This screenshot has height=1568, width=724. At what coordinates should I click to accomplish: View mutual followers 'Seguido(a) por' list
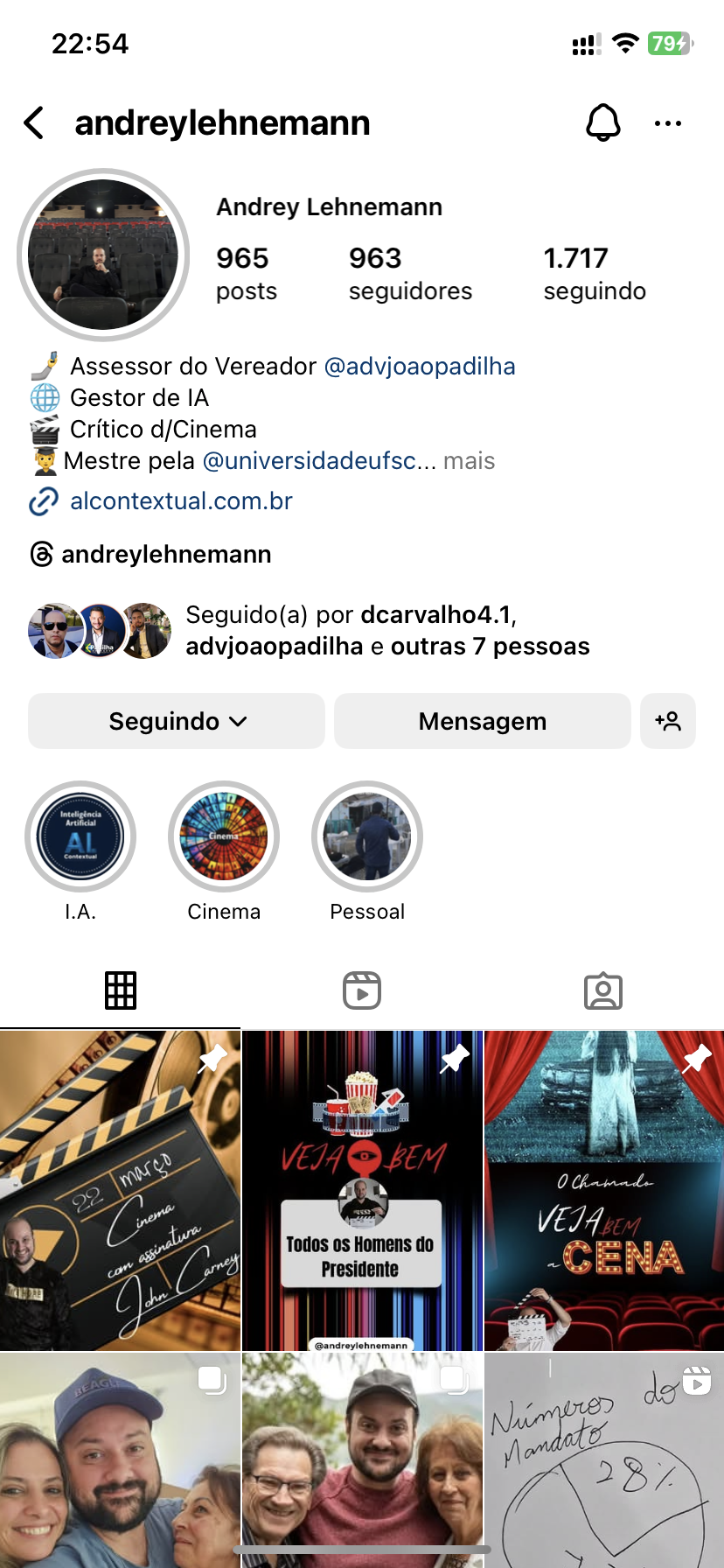click(x=386, y=631)
